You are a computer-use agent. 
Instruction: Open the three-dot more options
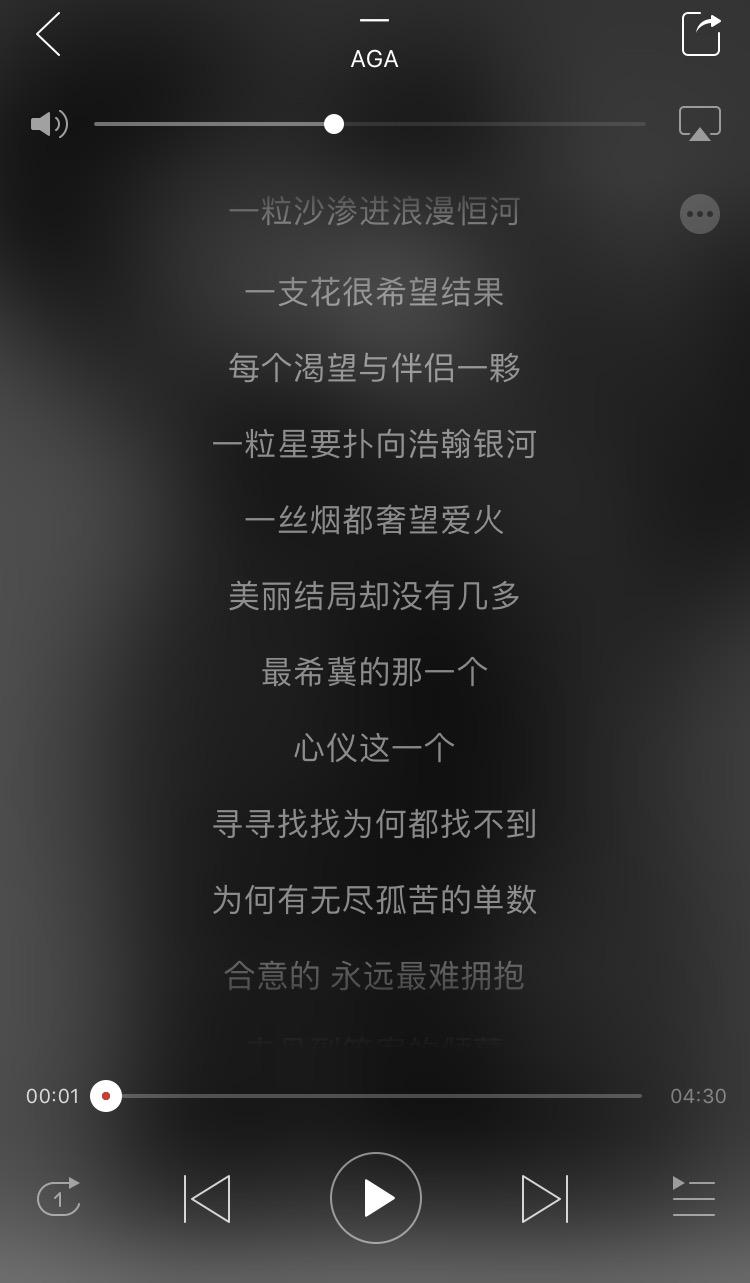pyautogui.click(x=700, y=213)
